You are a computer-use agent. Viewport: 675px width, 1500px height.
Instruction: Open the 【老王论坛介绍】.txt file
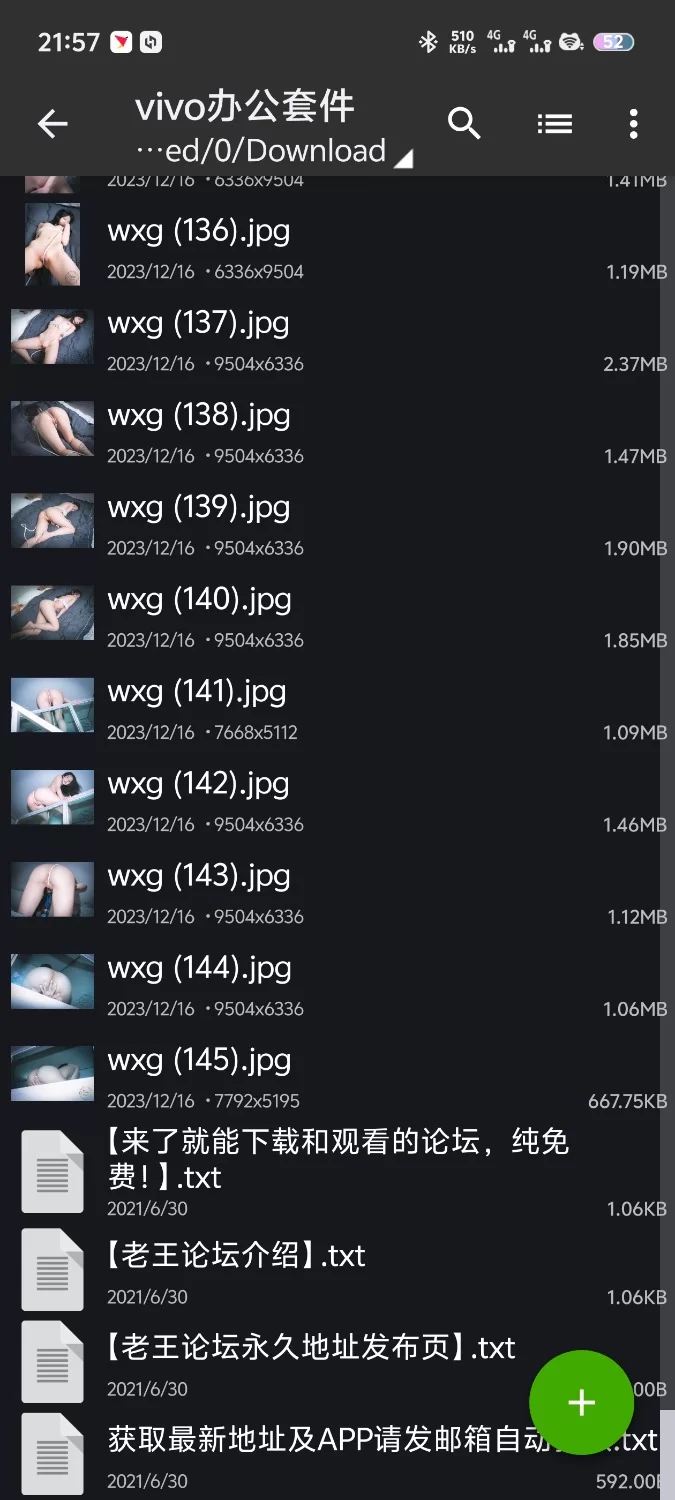tap(237, 1256)
